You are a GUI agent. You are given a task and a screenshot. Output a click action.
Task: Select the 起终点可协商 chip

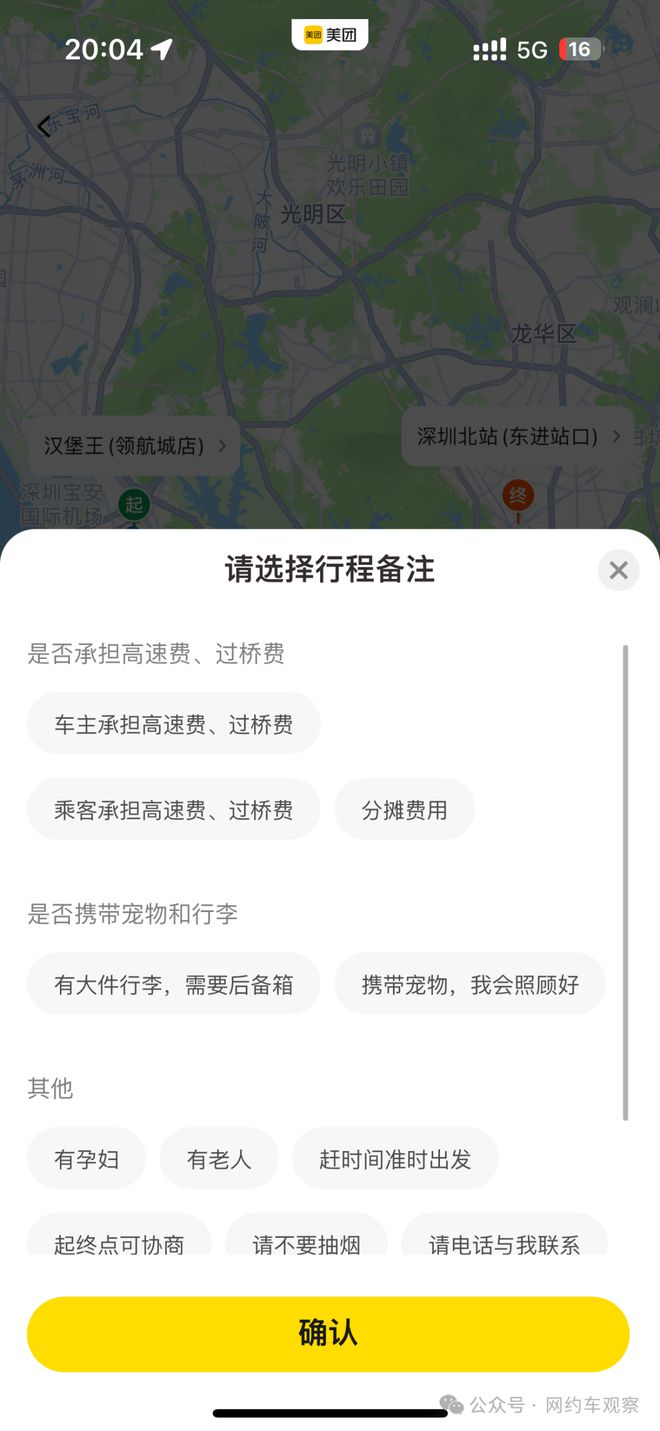coord(119,1240)
